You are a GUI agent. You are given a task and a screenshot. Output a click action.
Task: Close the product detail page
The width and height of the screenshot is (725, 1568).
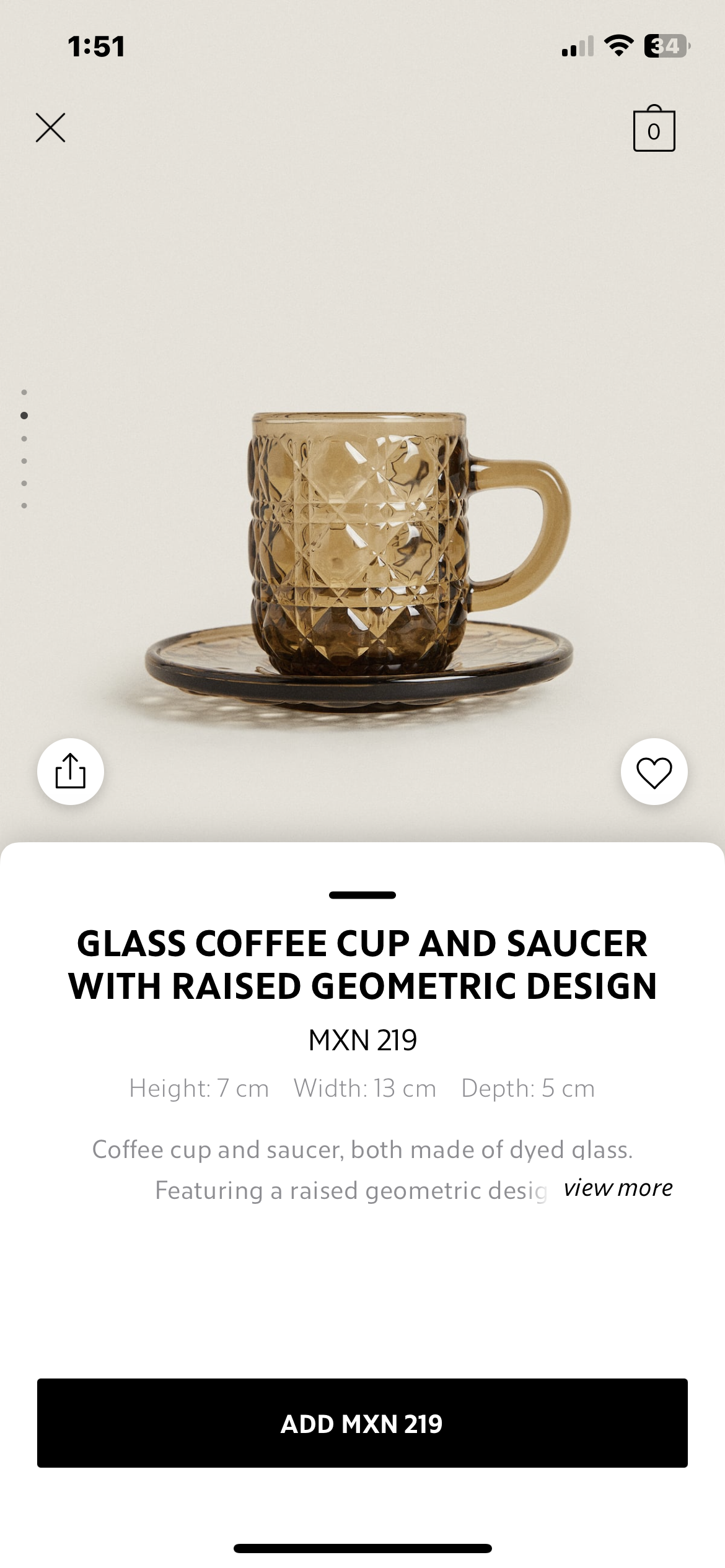click(50, 128)
